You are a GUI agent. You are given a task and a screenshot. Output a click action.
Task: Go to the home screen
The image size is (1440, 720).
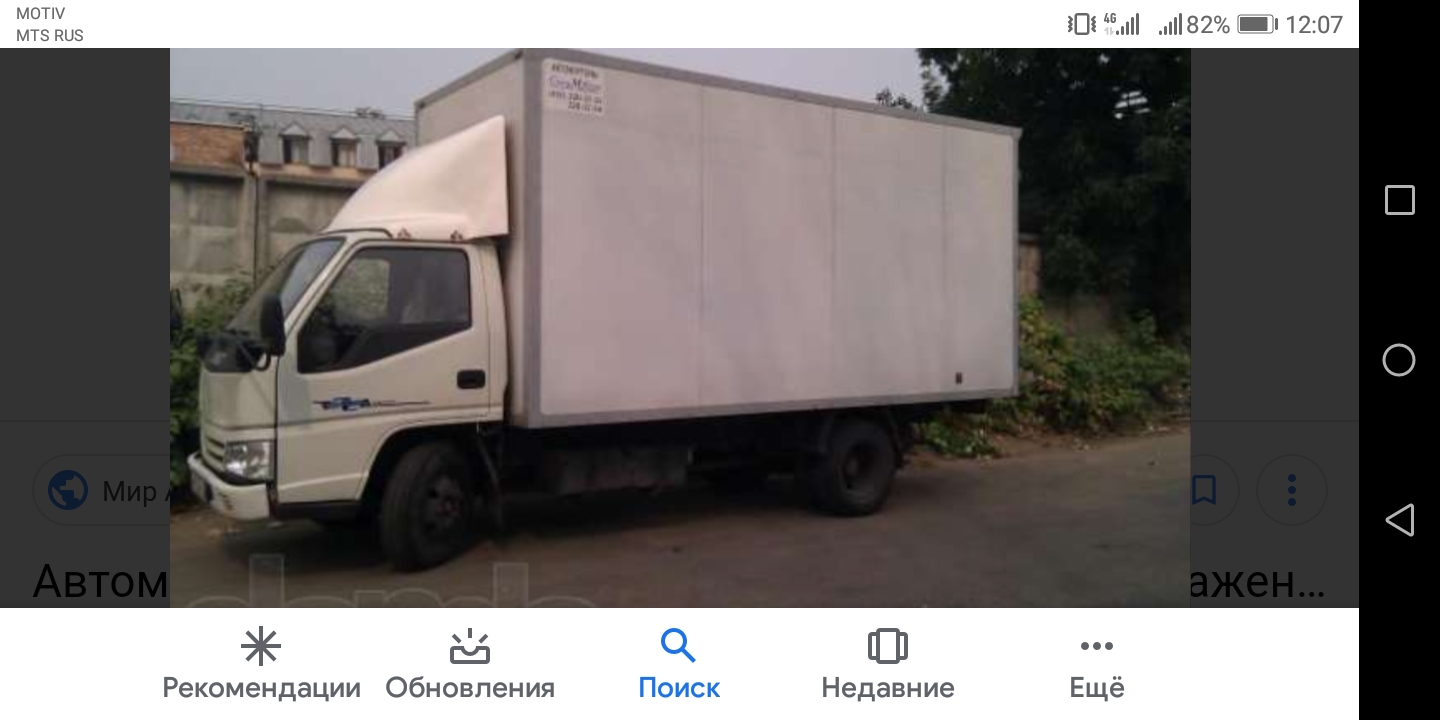click(x=1399, y=360)
